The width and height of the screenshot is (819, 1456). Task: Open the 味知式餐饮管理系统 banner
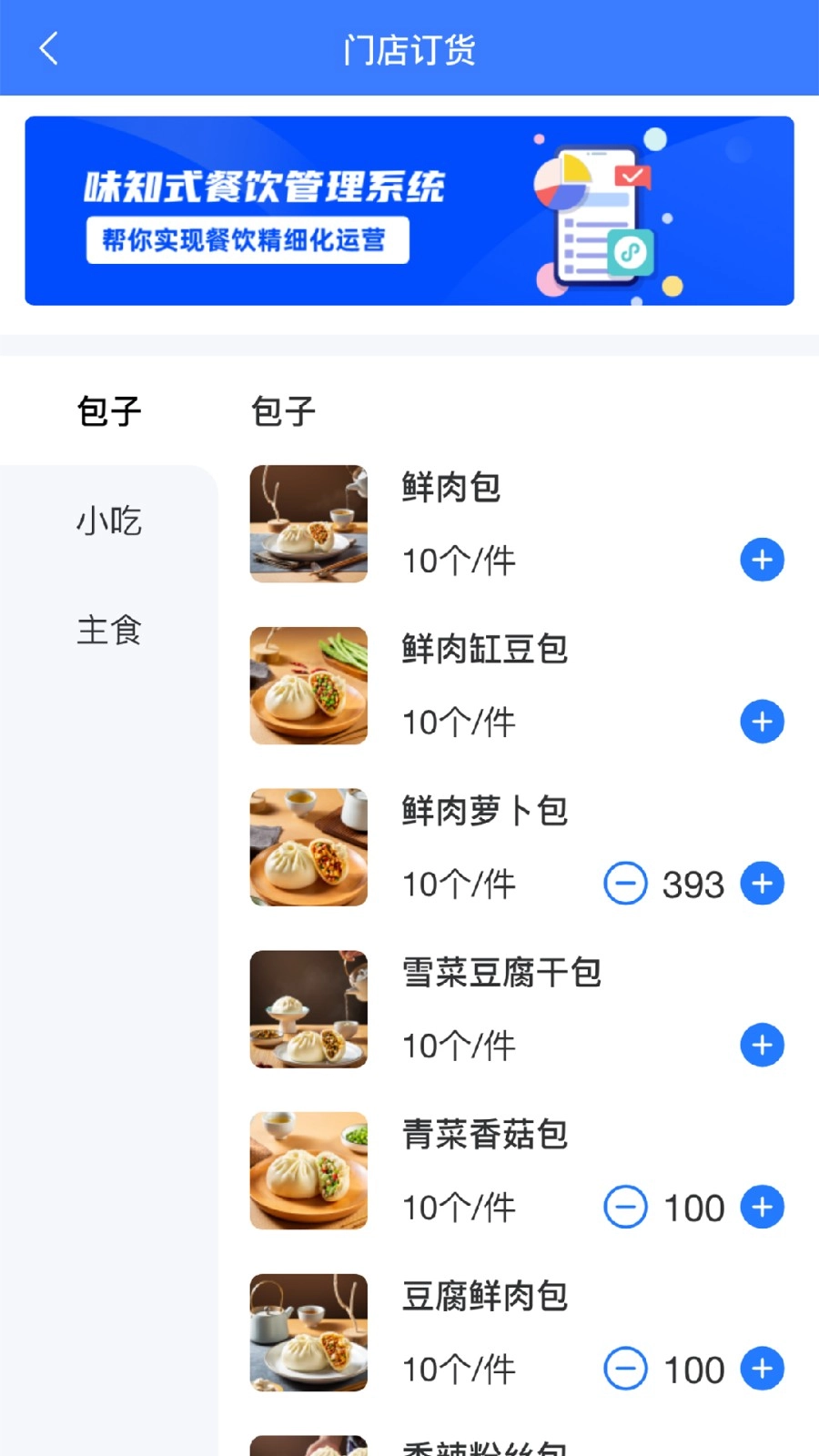(409, 210)
